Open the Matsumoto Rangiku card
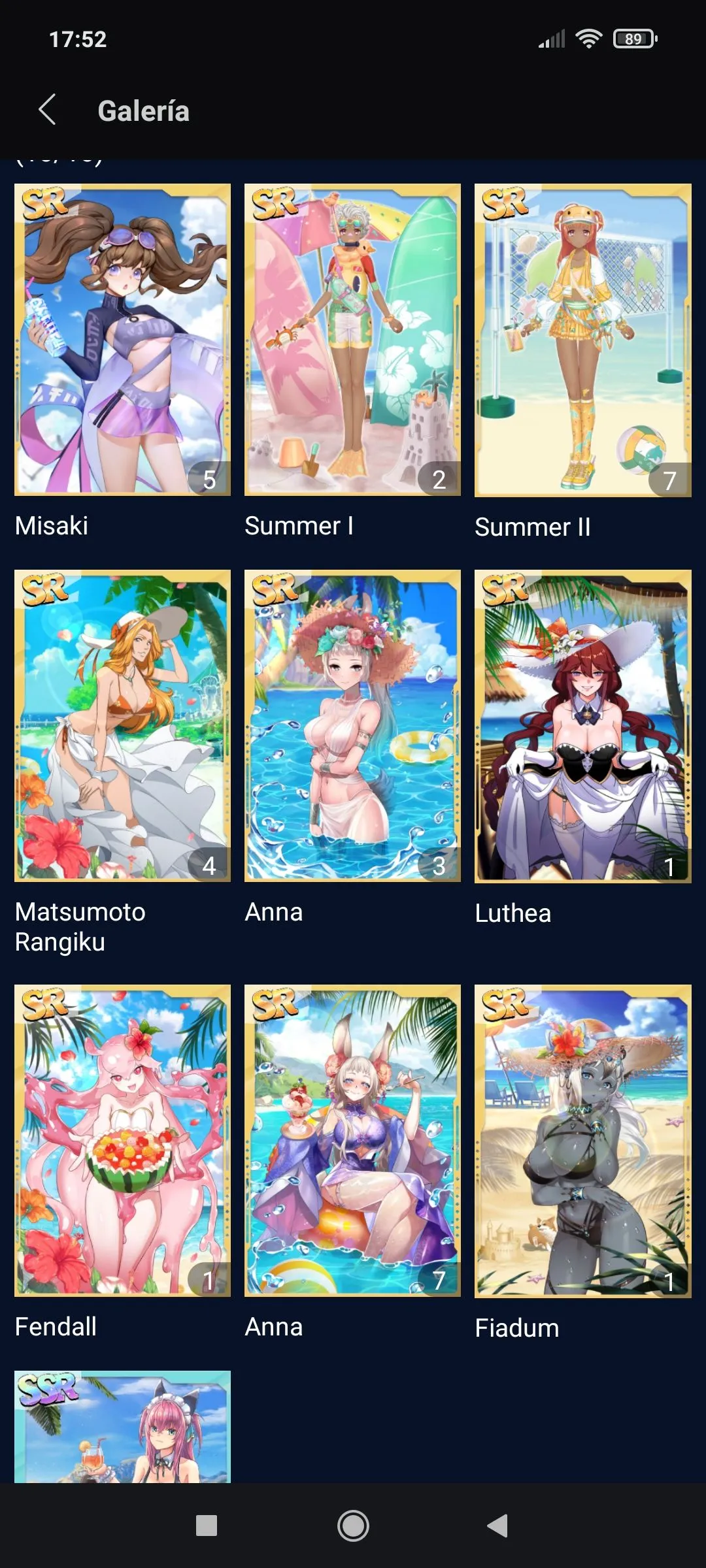The height and width of the screenshot is (1568, 706). pyautogui.click(x=122, y=725)
